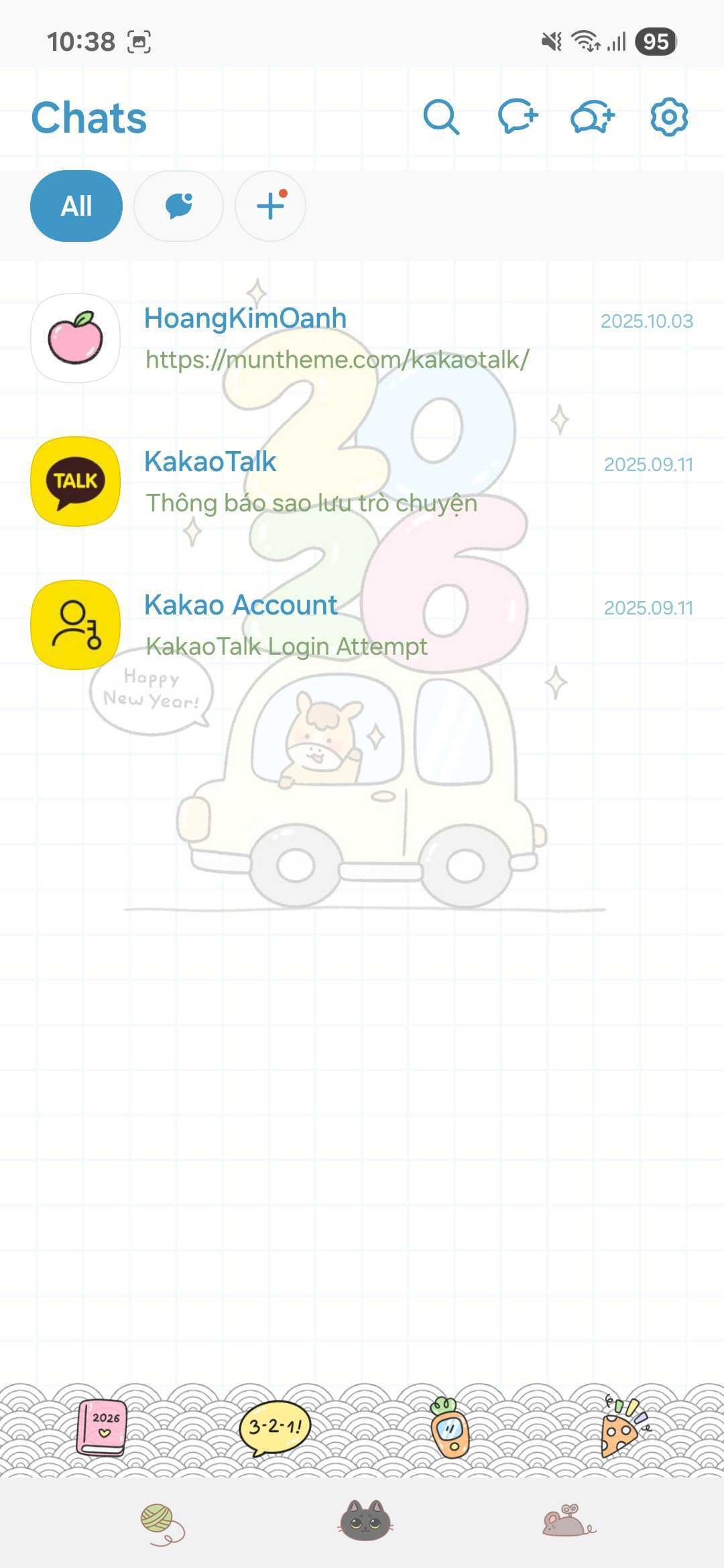Add a new chat folder with plus
This screenshot has width=724, height=1568.
coord(270,206)
